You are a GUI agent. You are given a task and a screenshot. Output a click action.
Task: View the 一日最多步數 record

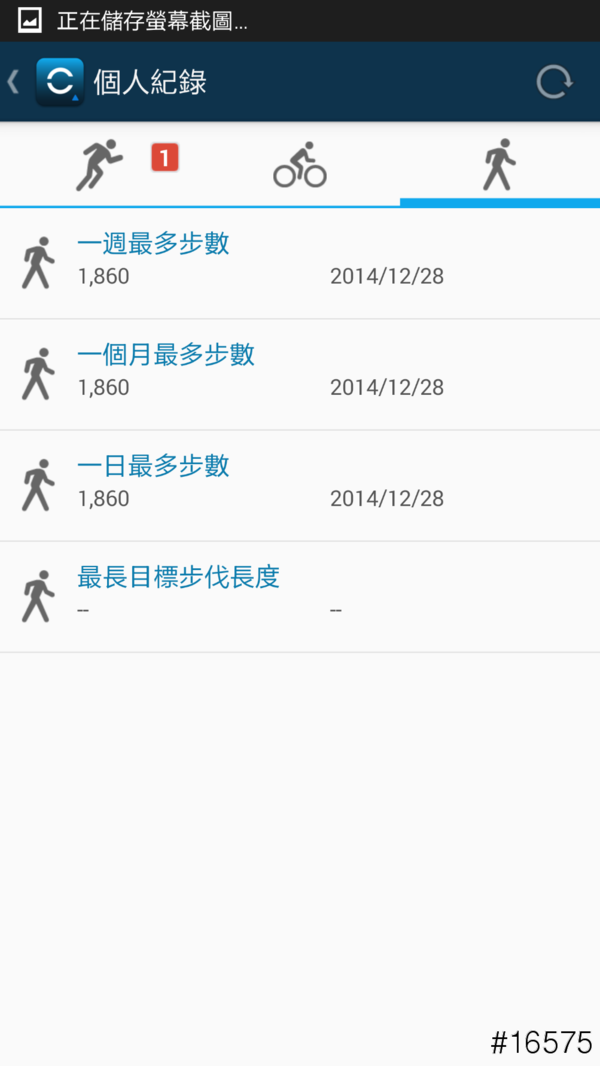300,485
